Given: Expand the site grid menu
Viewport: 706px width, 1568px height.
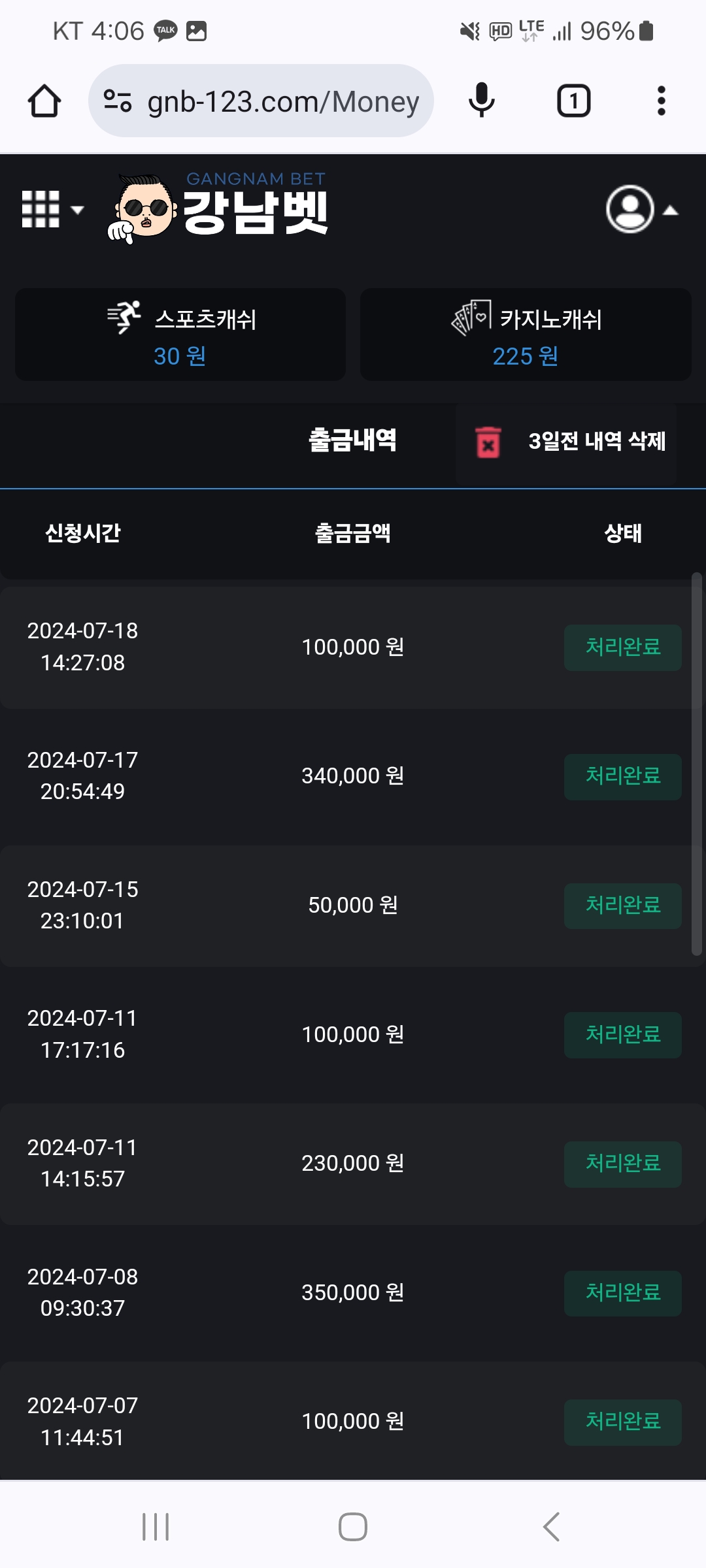Looking at the screenshot, I should click(52, 210).
